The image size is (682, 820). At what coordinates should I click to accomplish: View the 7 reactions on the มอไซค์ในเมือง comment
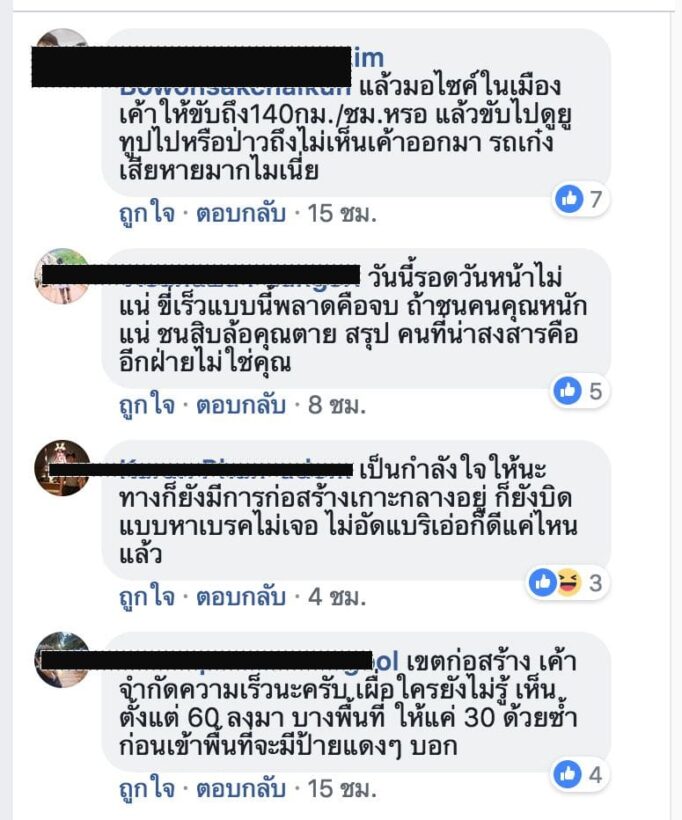(x=581, y=199)
